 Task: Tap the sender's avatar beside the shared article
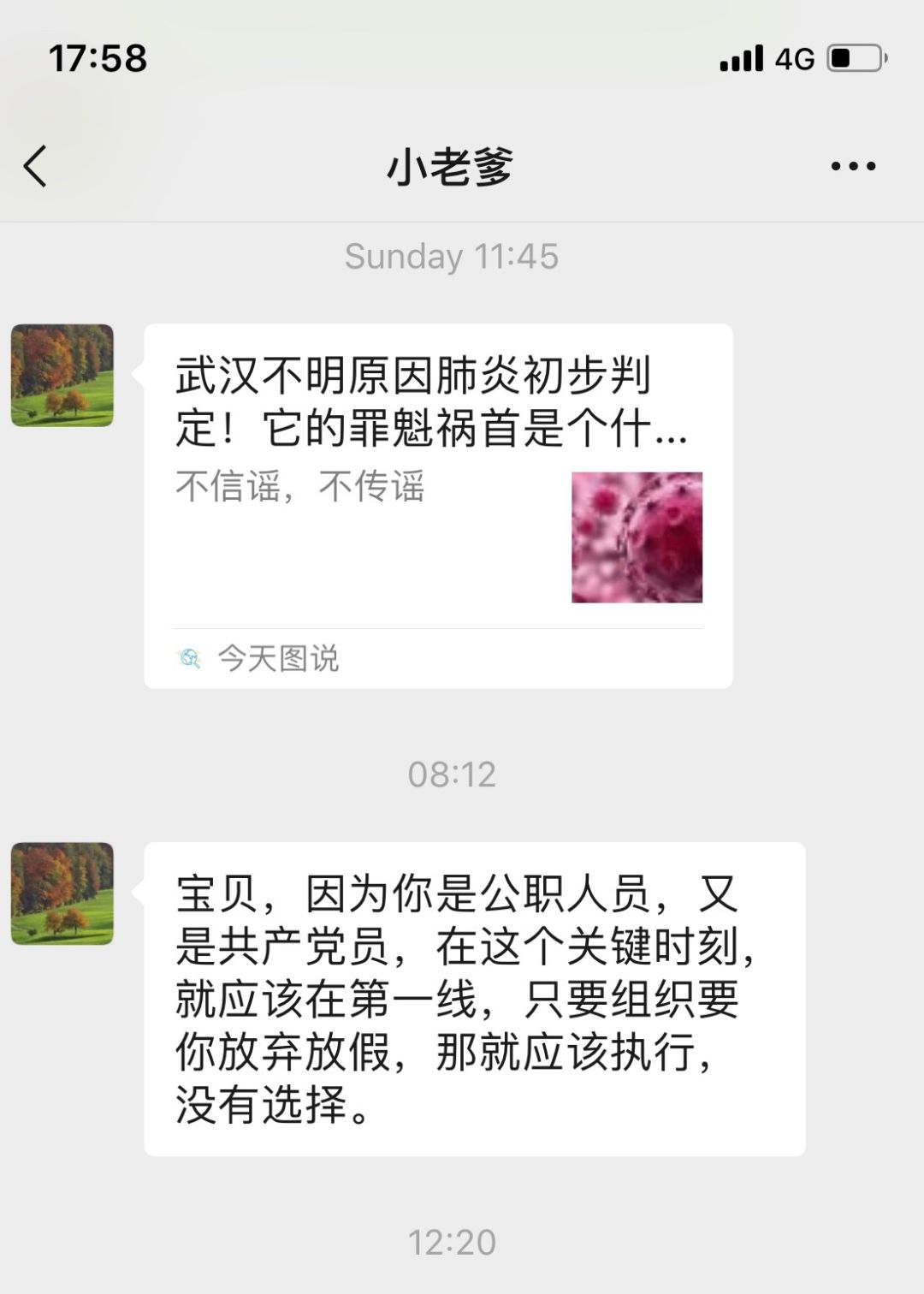62,376
